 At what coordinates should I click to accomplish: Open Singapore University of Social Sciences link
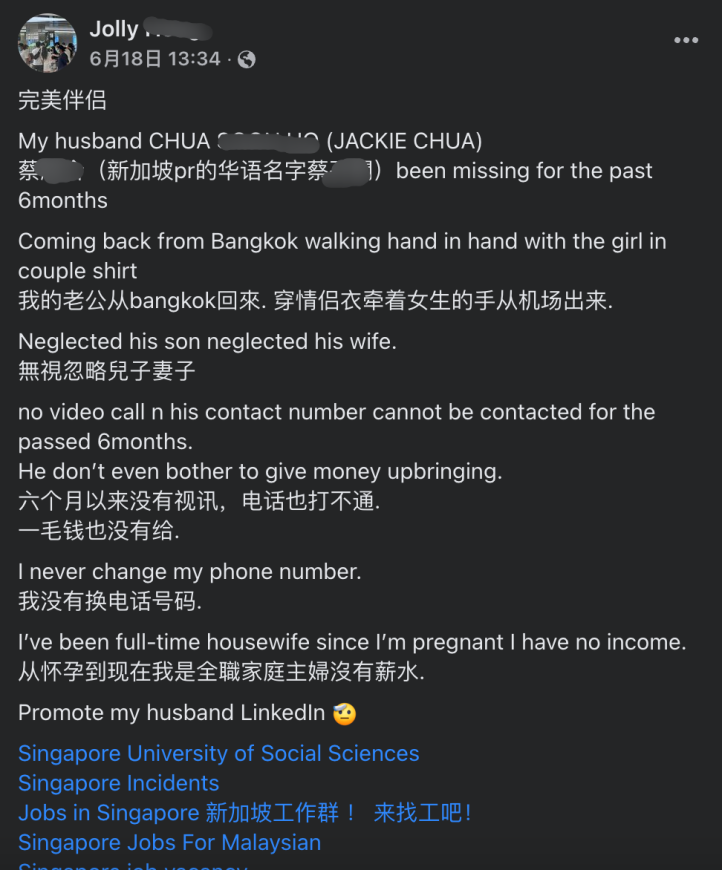tap(218, 753)
